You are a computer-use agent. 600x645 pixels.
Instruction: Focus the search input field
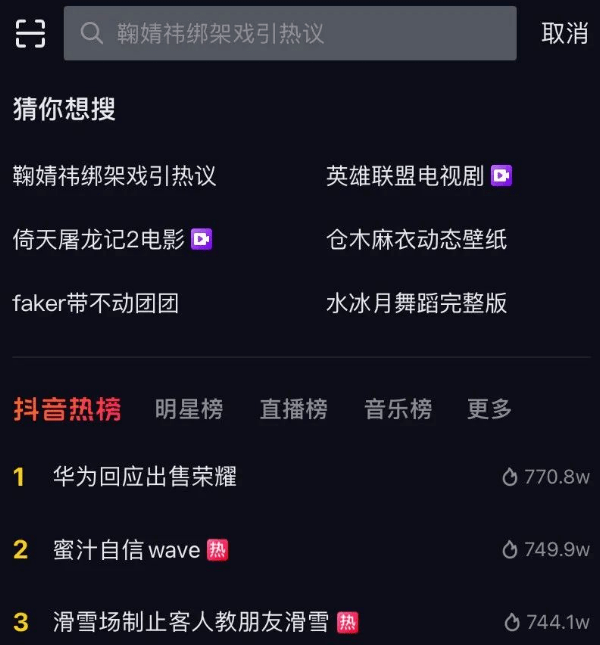click(290, 33)
